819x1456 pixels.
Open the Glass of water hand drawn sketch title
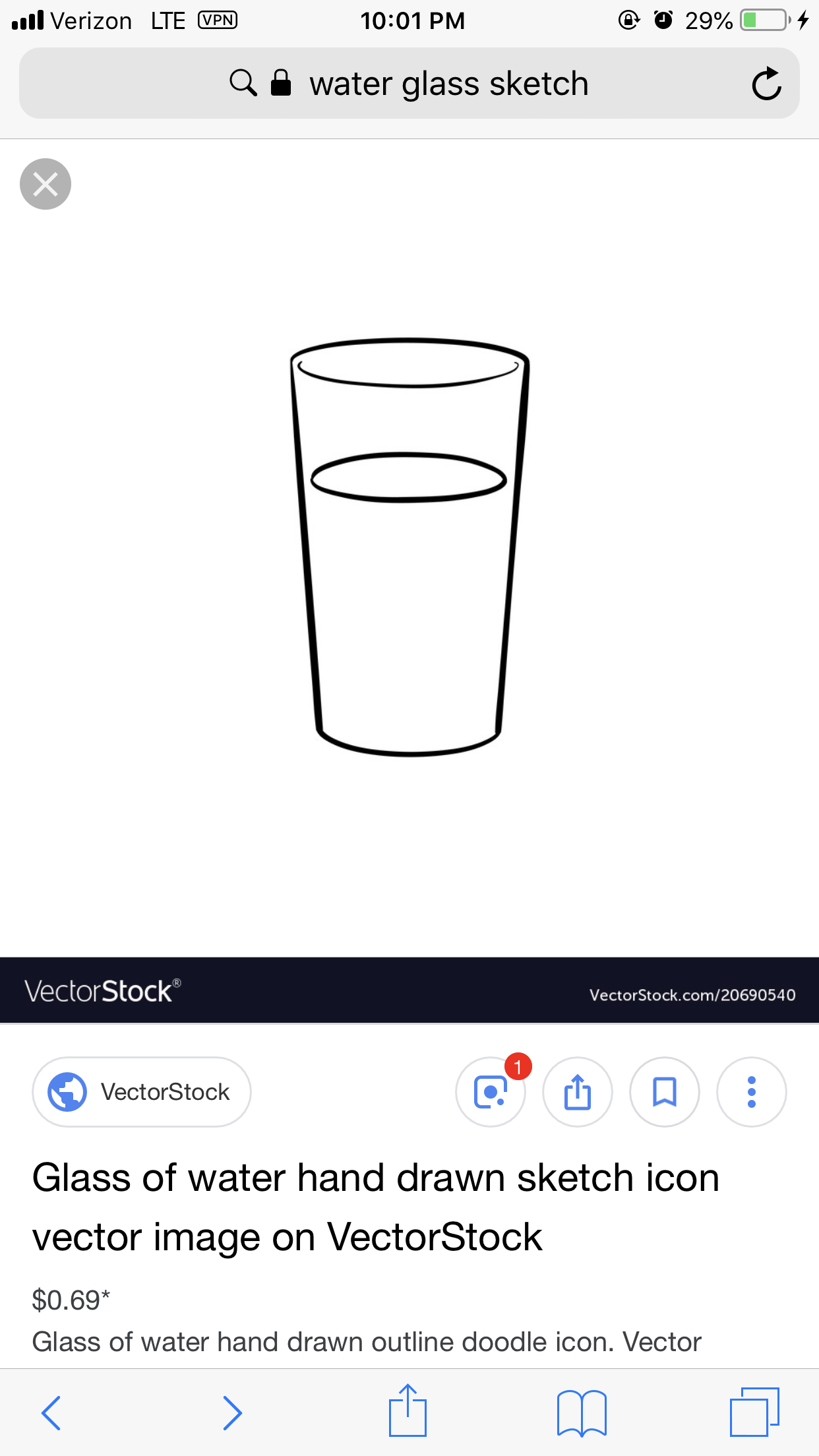376,1207
